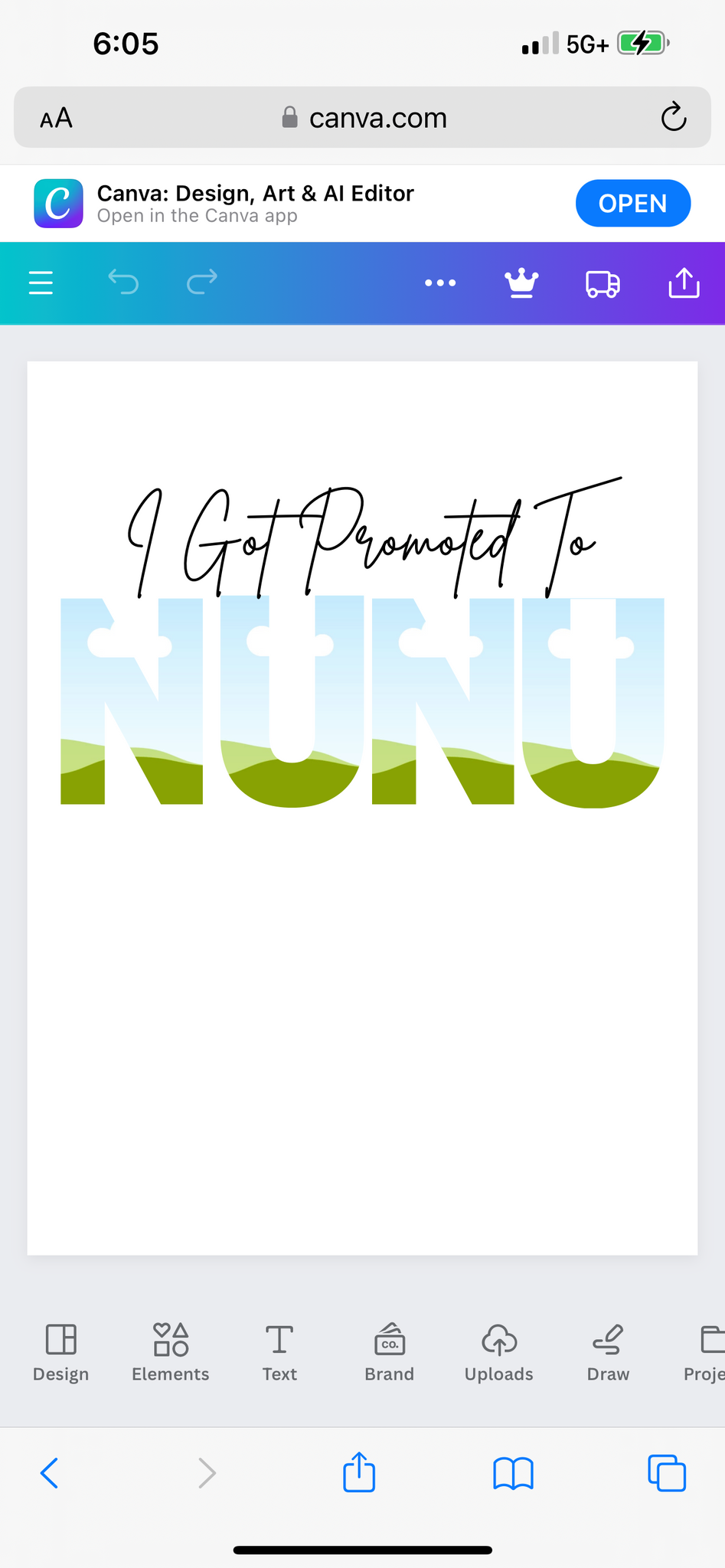725x1568 pixels.
Task: Go back in Safari
Action: [x=49, y=1472]
